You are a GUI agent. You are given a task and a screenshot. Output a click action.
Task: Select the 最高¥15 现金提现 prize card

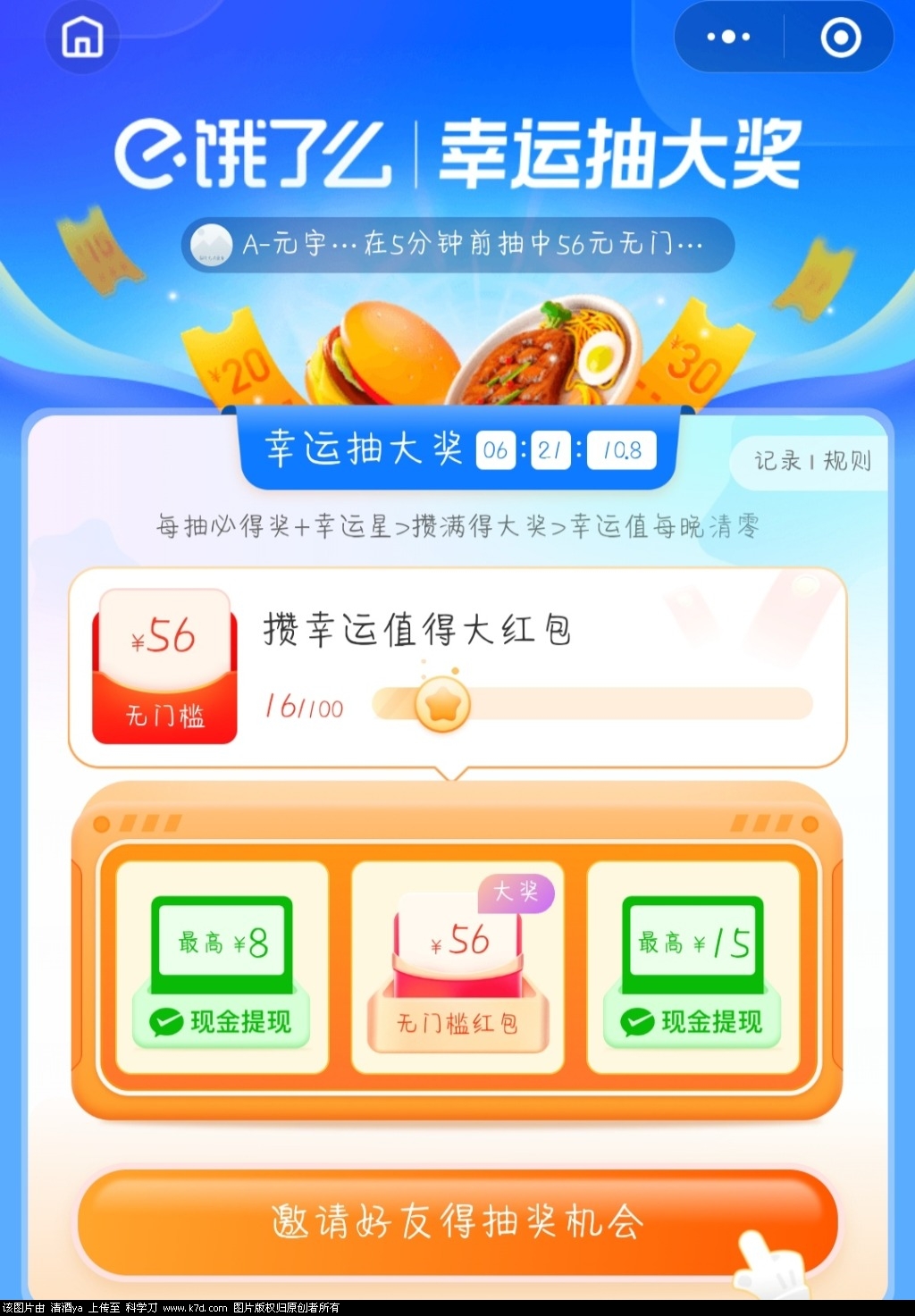[x=693, y=968]
